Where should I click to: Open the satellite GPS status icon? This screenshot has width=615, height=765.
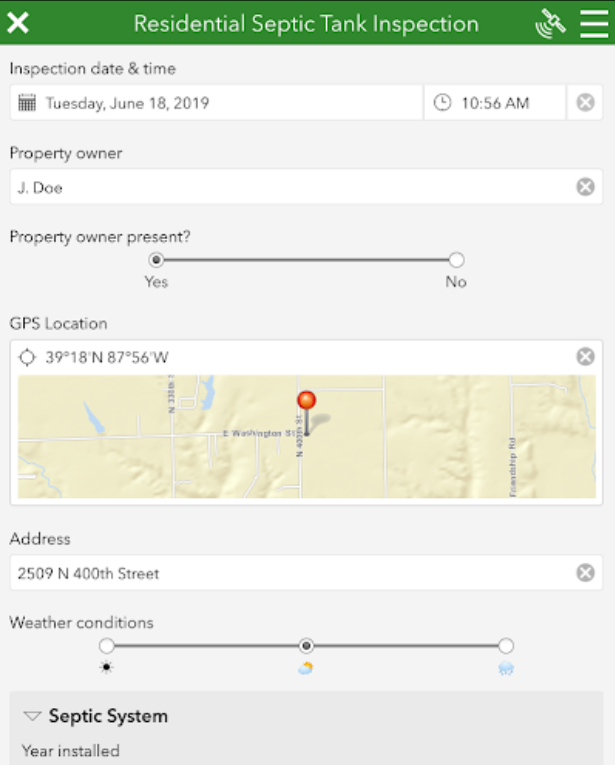(550, 22)
